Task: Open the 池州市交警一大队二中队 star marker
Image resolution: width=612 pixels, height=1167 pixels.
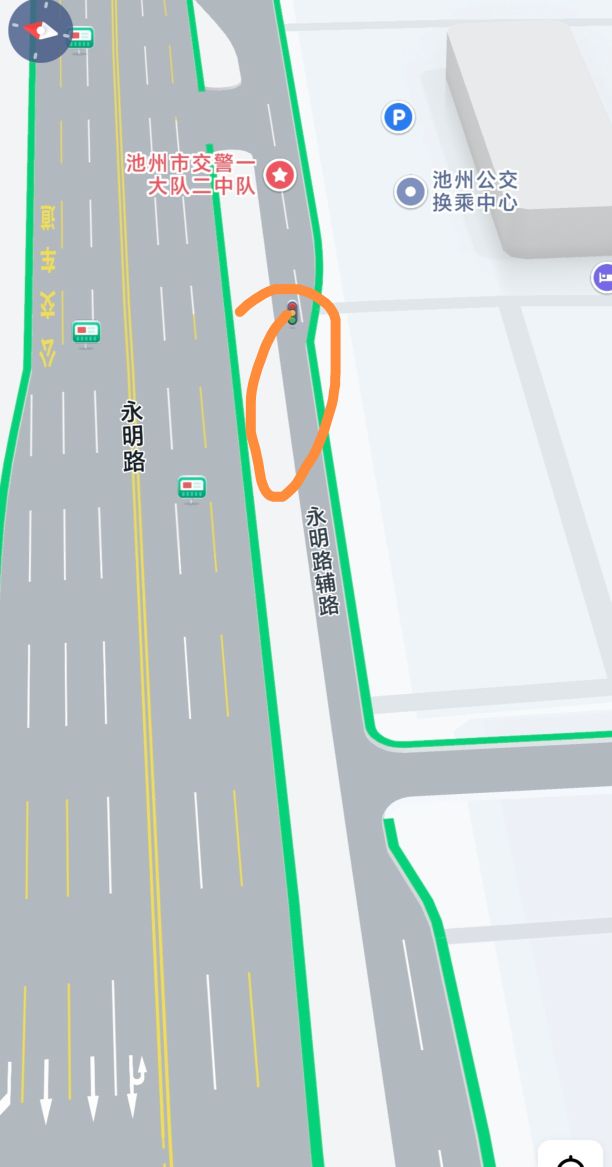Action: [x=280, y=175]
